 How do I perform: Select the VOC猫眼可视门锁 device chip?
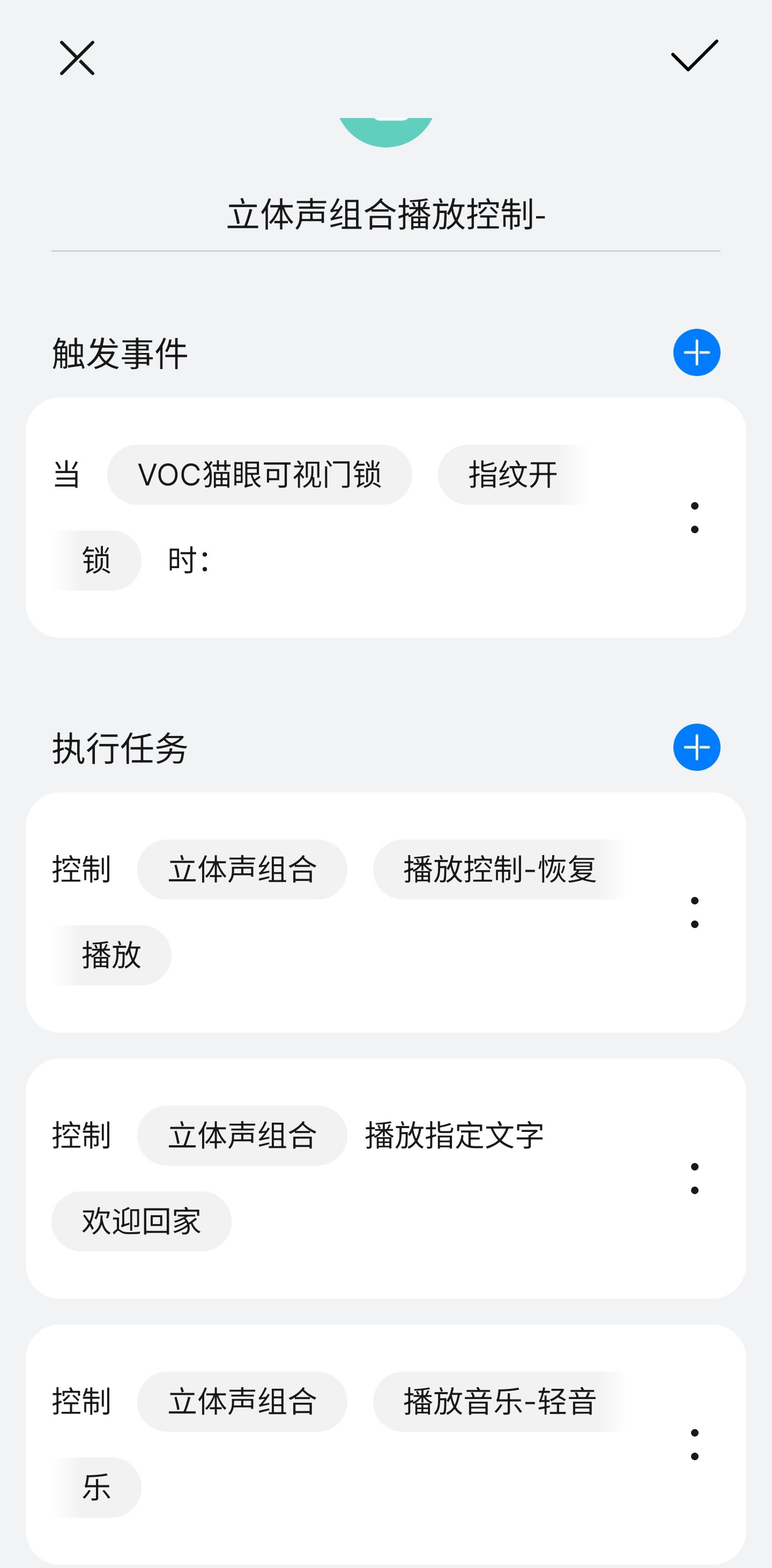pyautogui.click(x=260, y=474)
